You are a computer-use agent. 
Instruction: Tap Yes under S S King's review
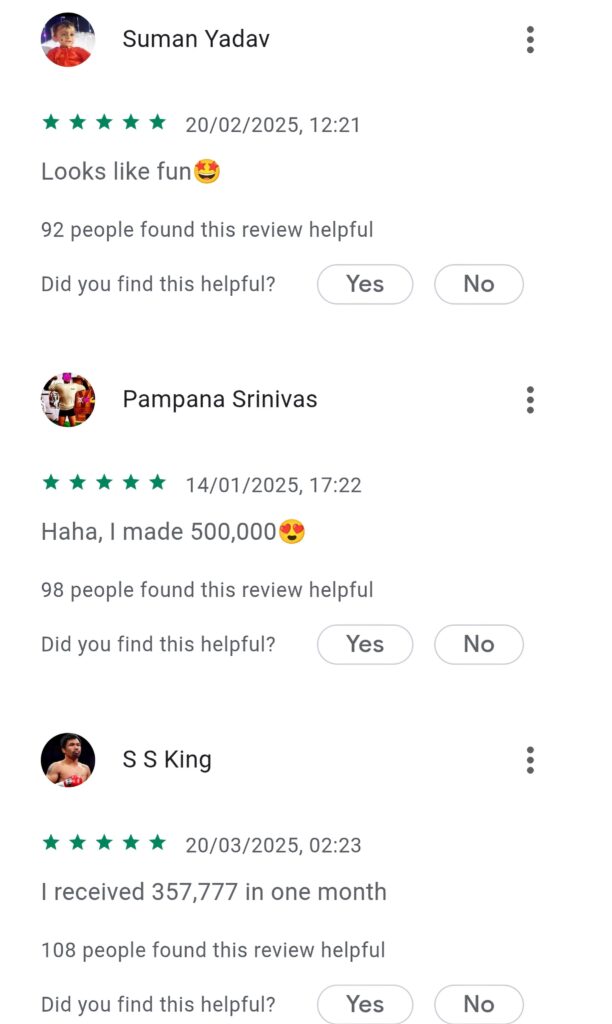tap(365, 1003)
